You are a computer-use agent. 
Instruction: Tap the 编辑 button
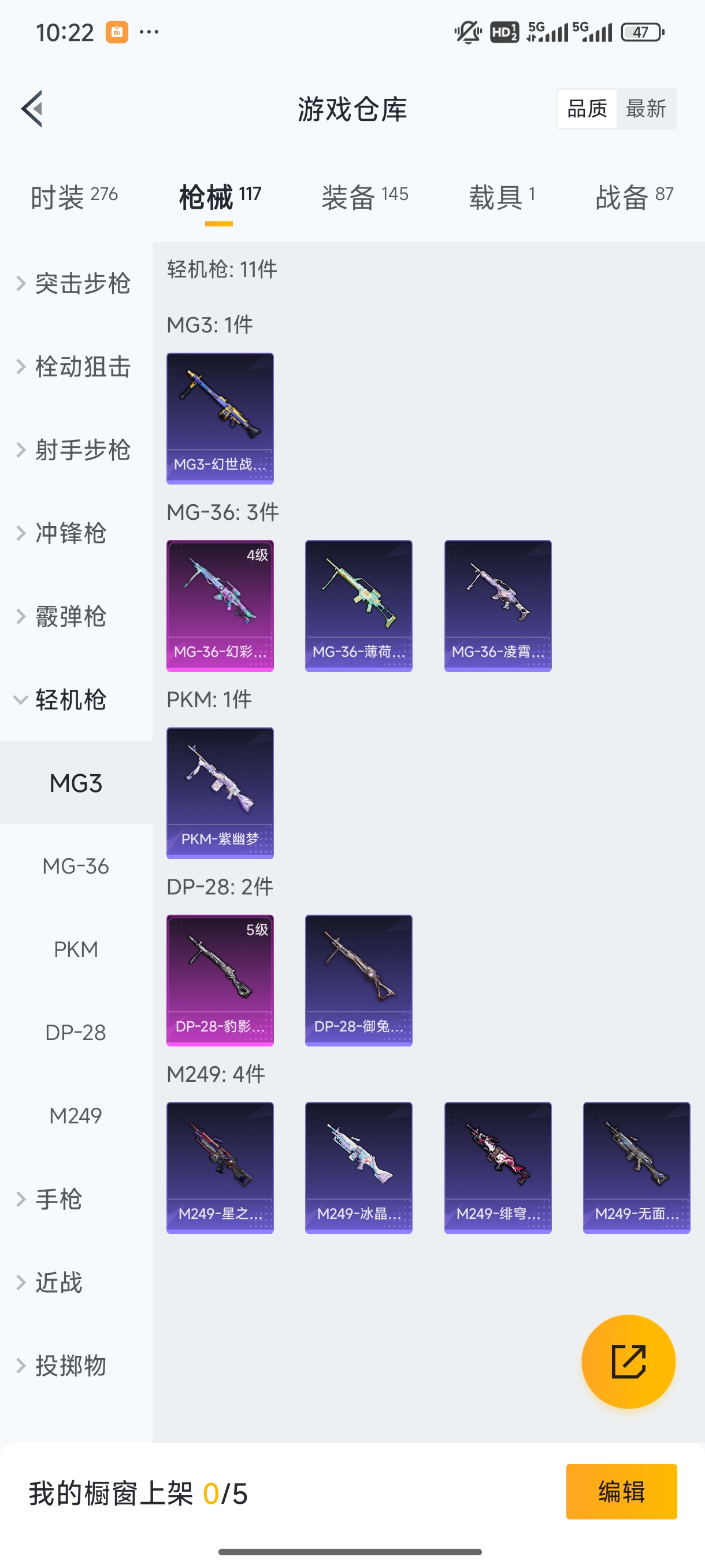click(x=621, y=1492)
